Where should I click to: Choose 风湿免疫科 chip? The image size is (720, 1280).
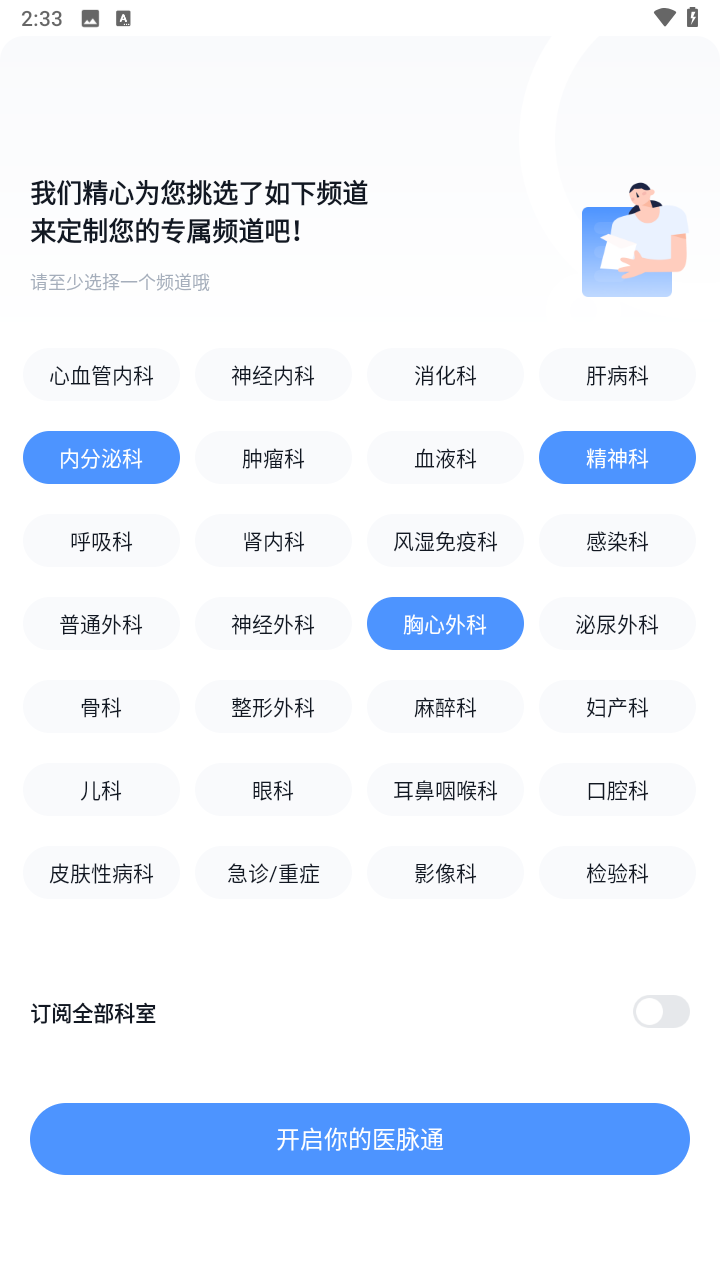point(445,541)
